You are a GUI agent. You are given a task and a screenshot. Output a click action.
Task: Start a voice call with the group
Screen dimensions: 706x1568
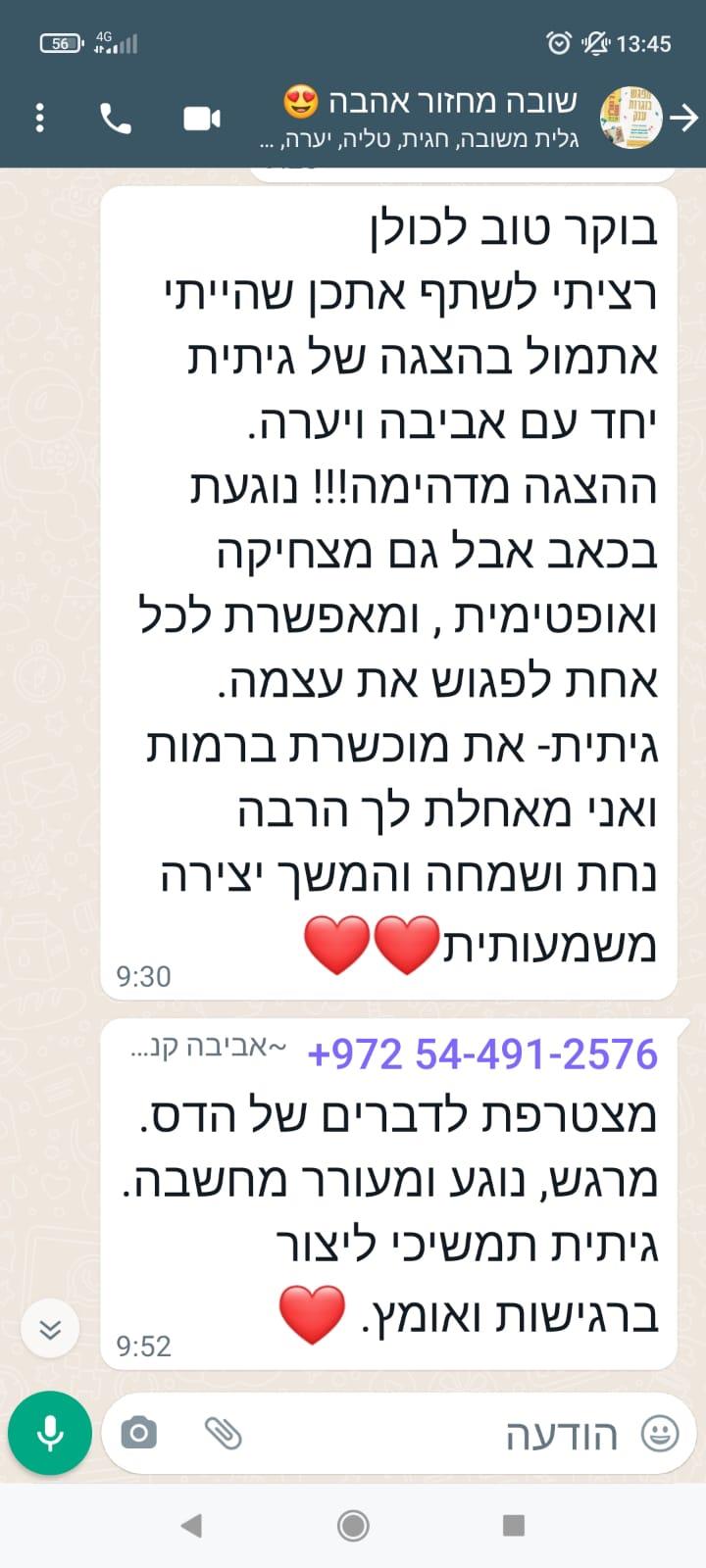(116, 119)
